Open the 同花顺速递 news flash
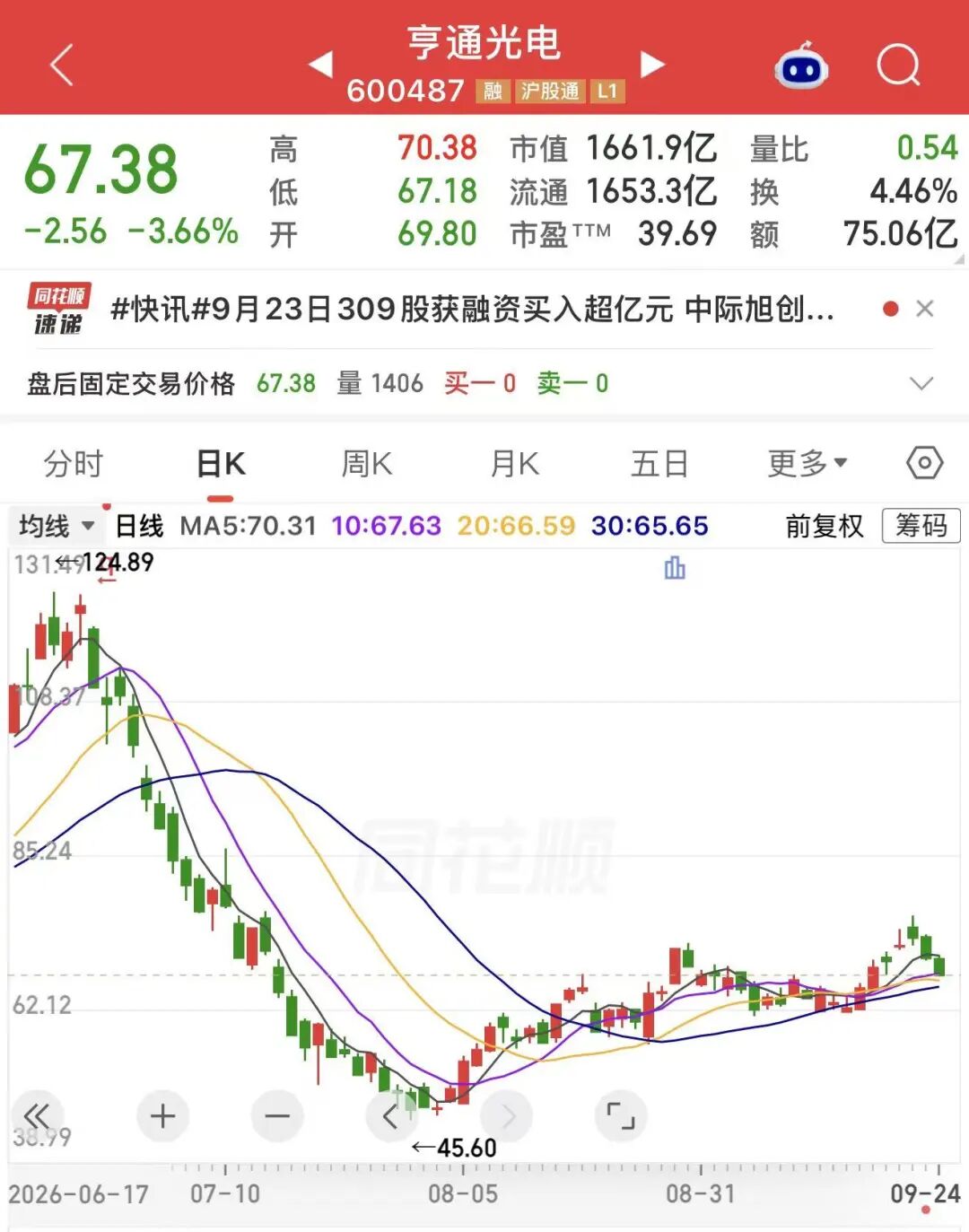This screenshot has width=969, height=1232. 473,310
